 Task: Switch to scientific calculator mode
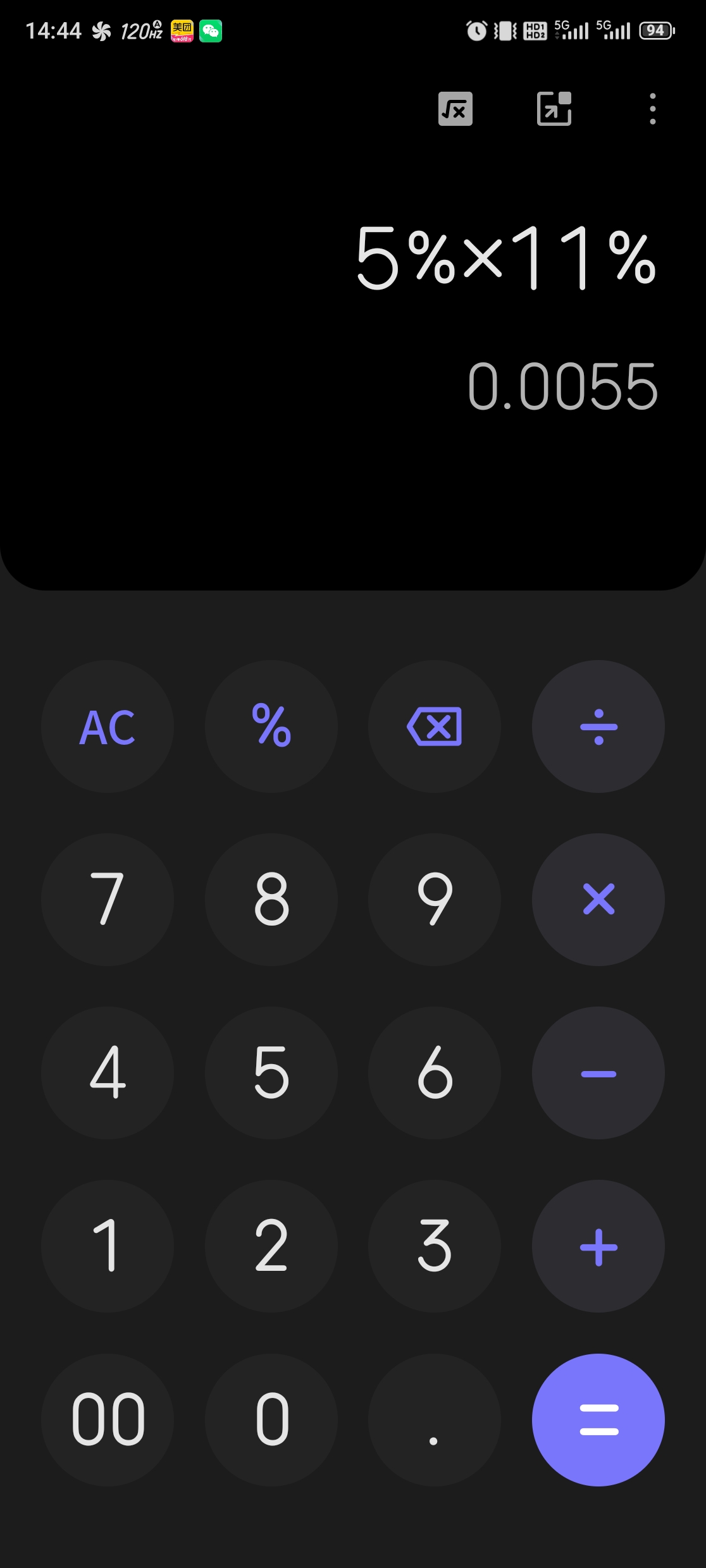(x=455, y=109)
